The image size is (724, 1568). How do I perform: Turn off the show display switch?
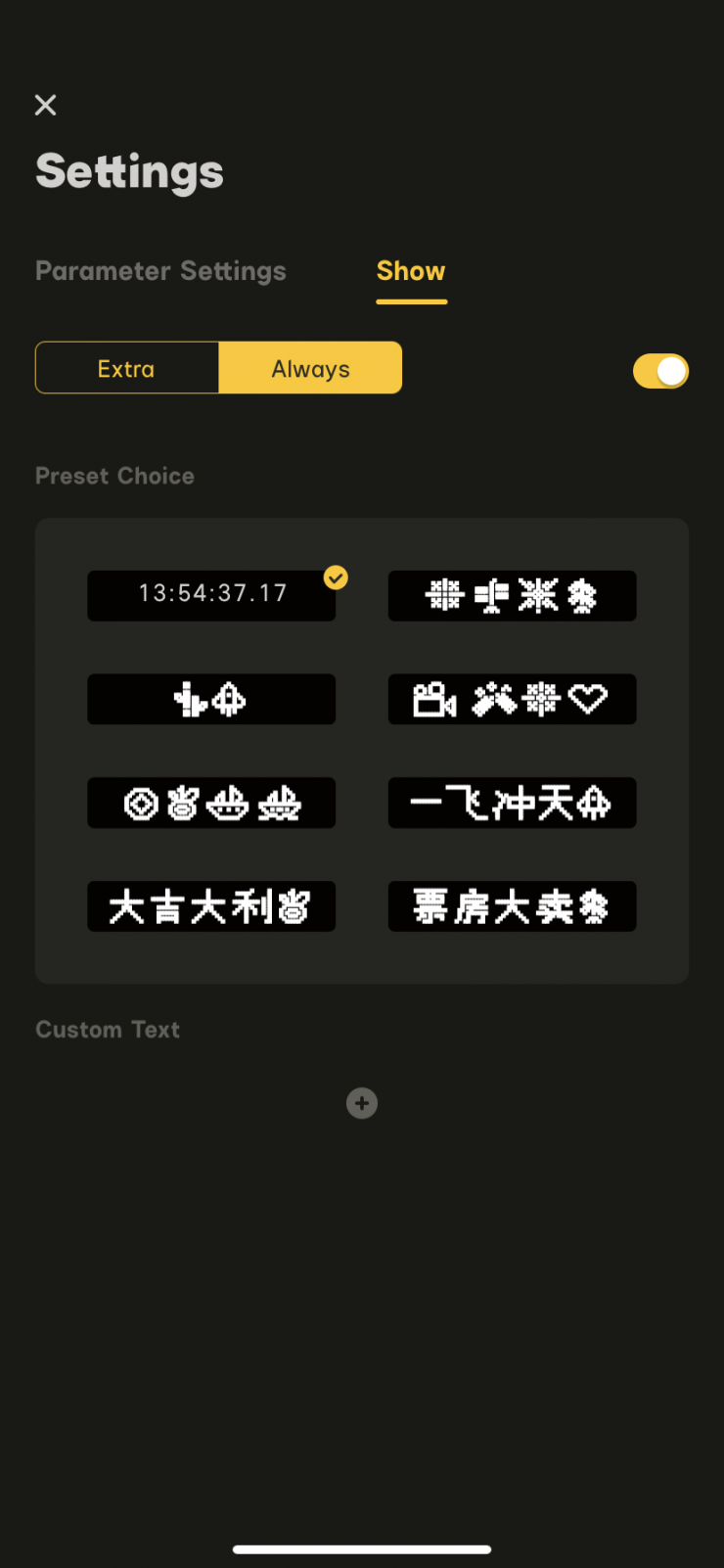[x=660, y=371]
